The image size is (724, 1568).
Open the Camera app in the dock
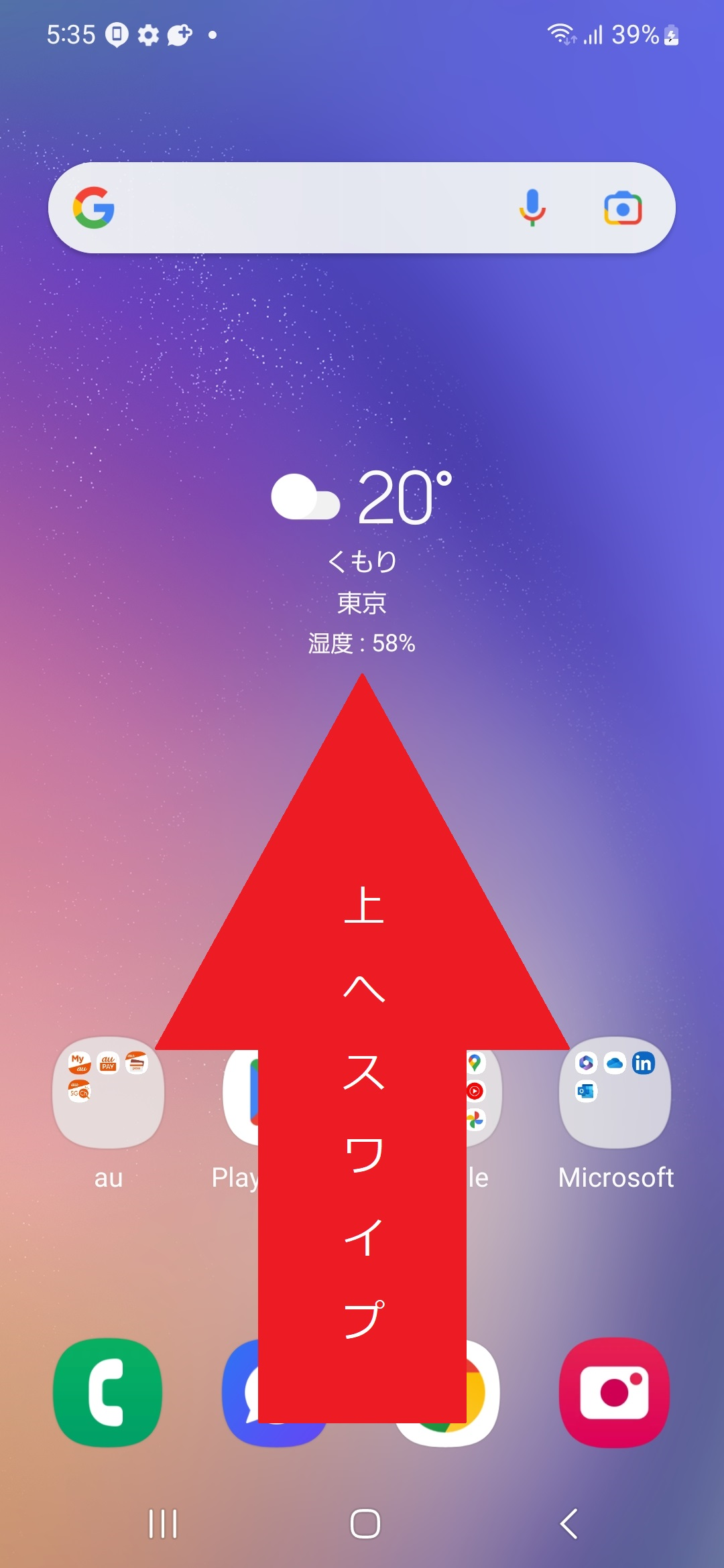pos(615,1394)
